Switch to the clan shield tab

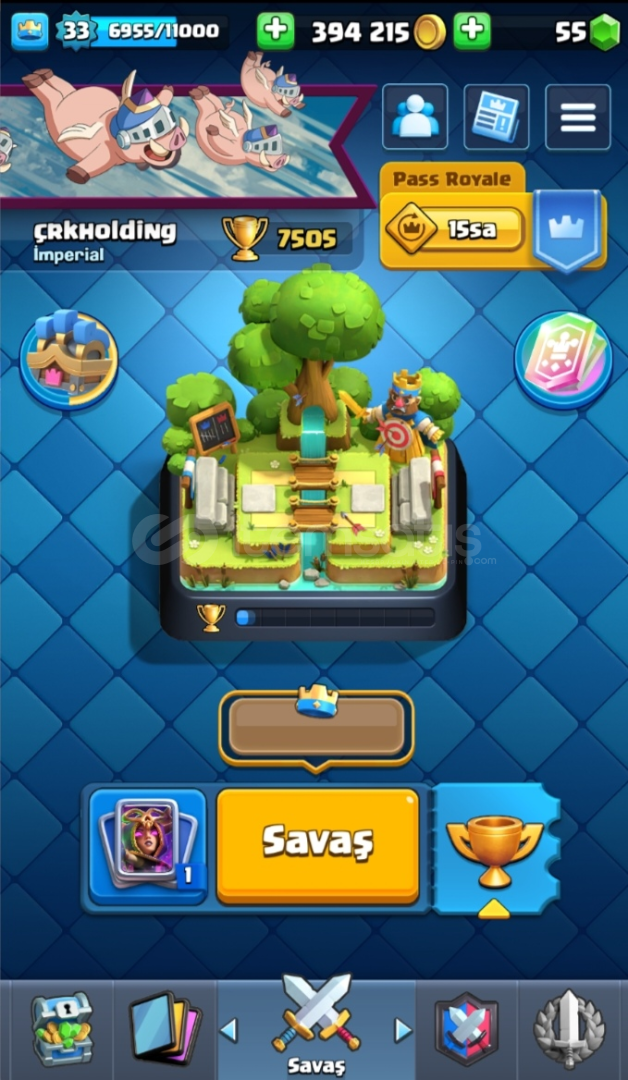466,1030
